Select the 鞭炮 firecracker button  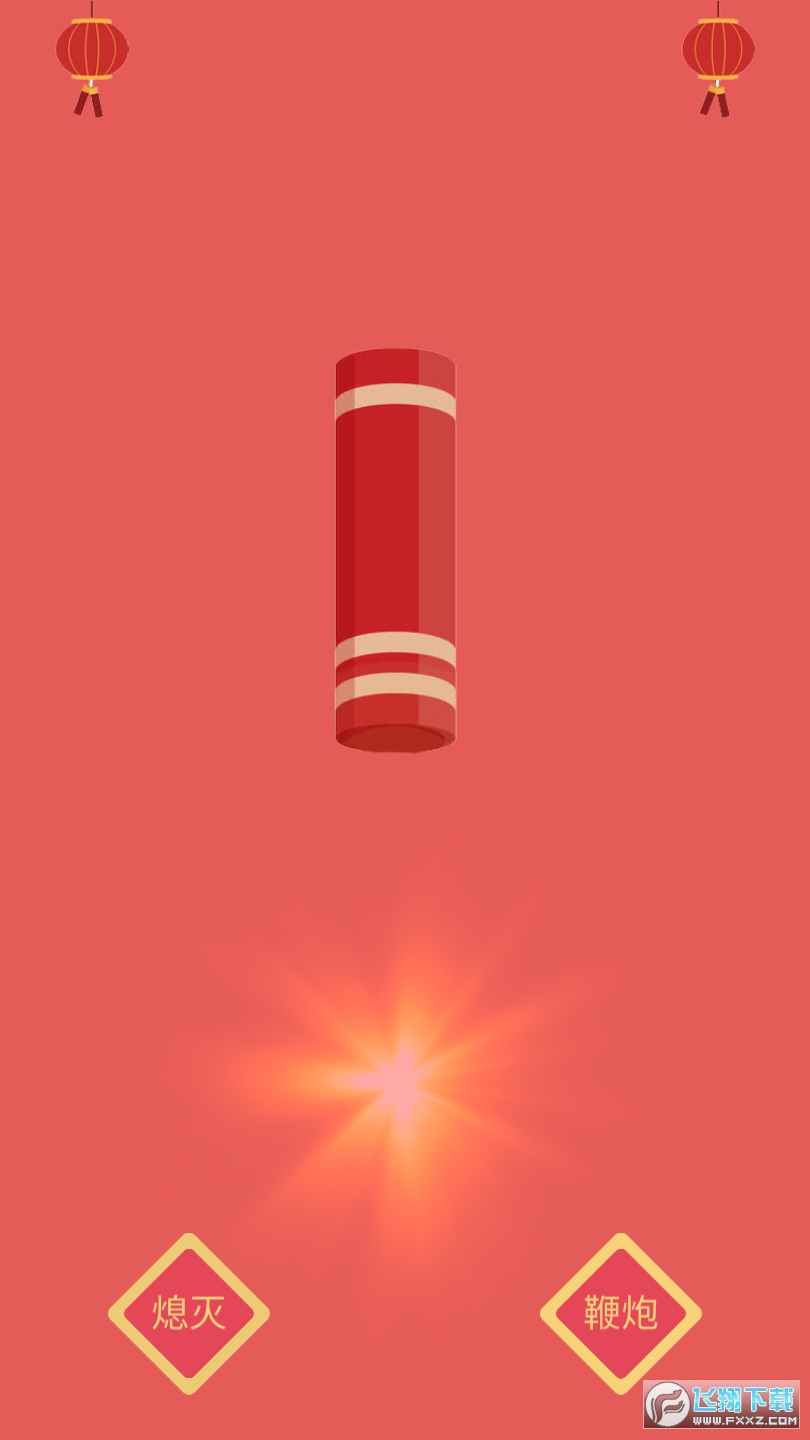621,1313
